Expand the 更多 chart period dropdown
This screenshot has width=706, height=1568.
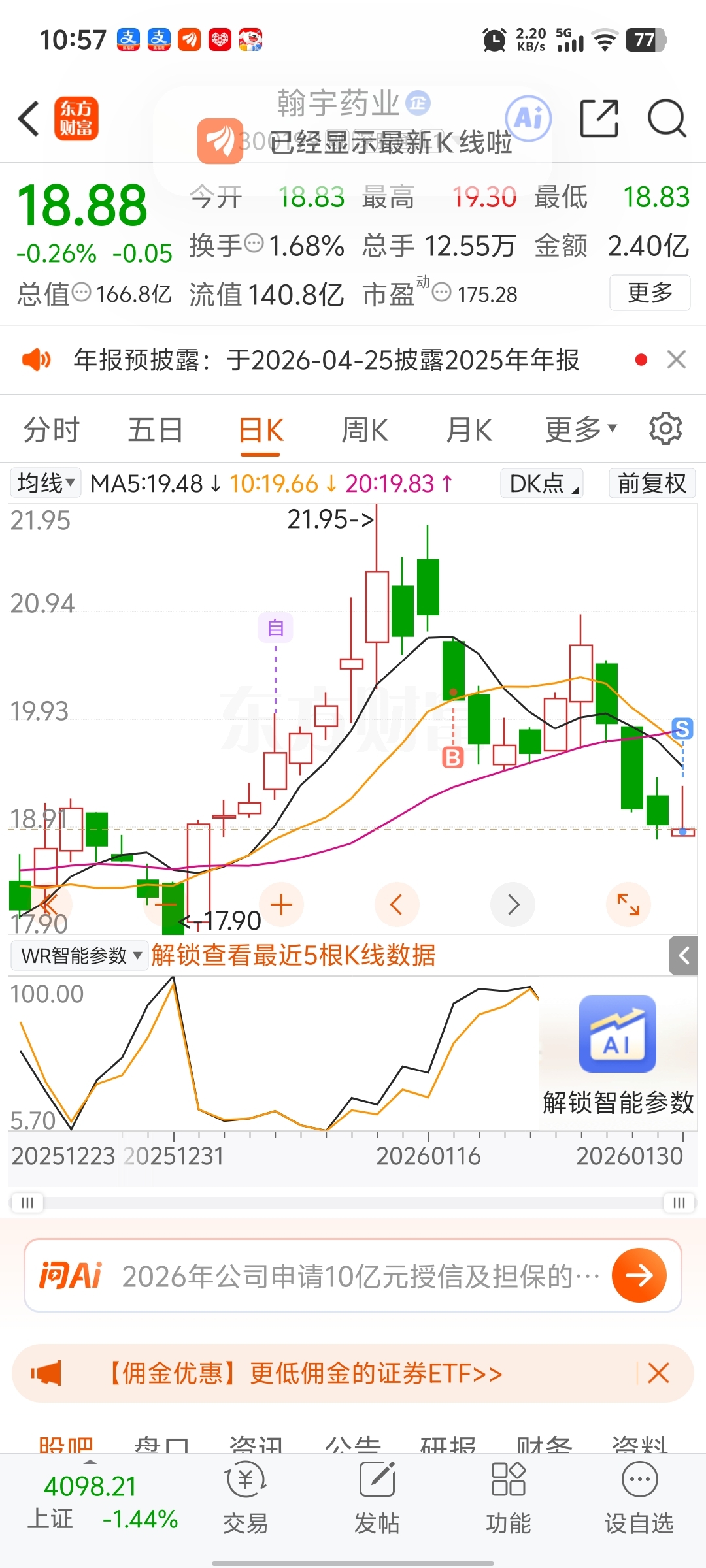(x=581, y=430)
